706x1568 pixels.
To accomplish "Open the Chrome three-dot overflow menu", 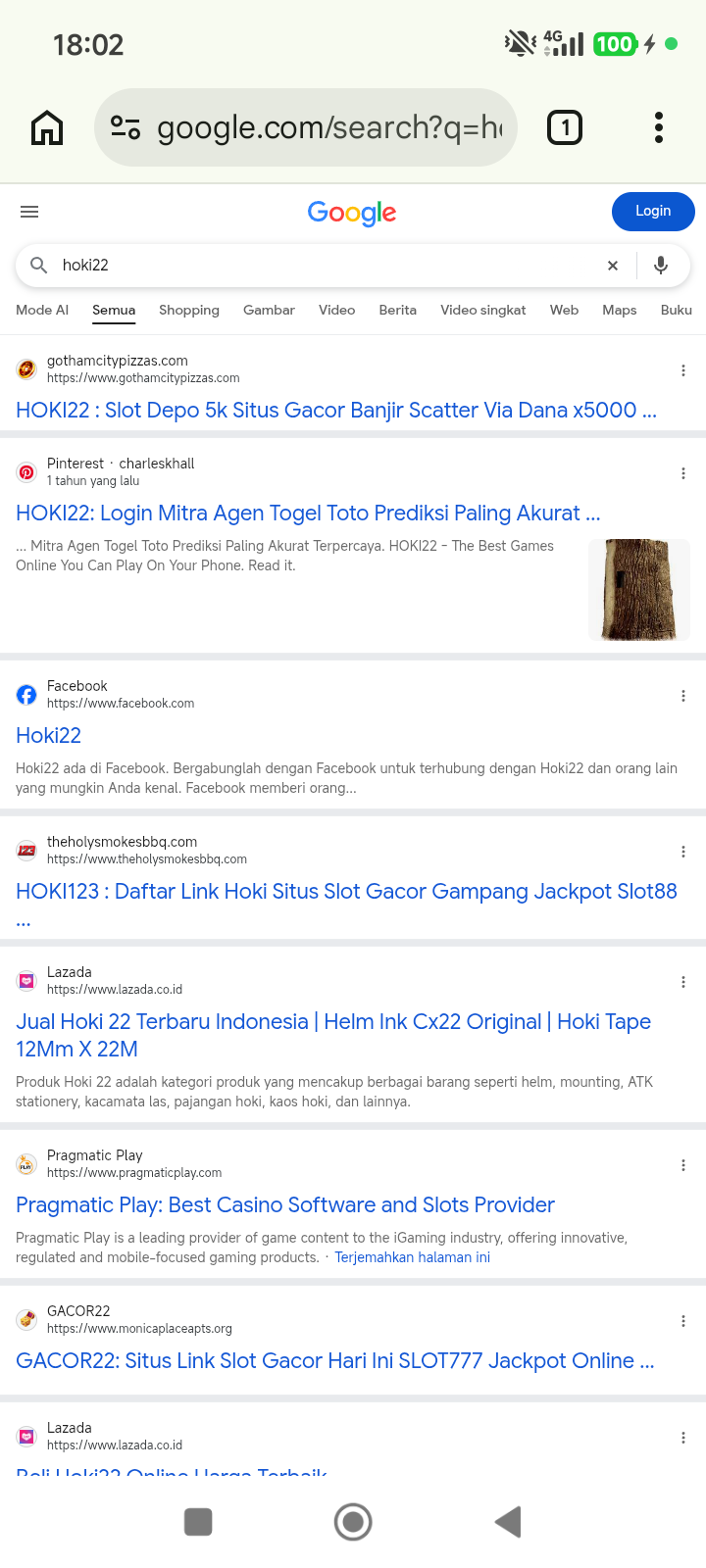I will [x=659, y=127].
